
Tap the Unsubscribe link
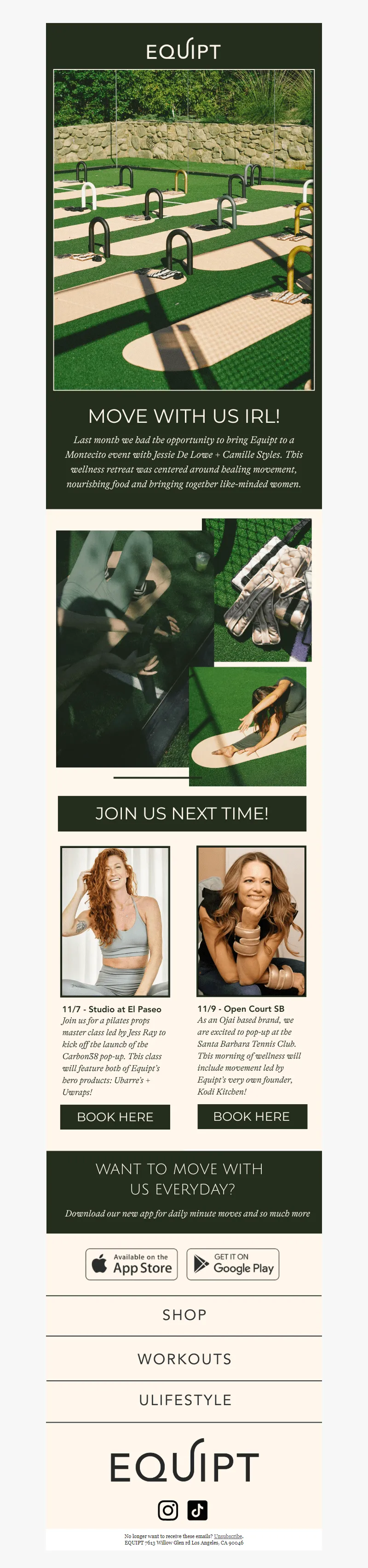pos(228,1536)
